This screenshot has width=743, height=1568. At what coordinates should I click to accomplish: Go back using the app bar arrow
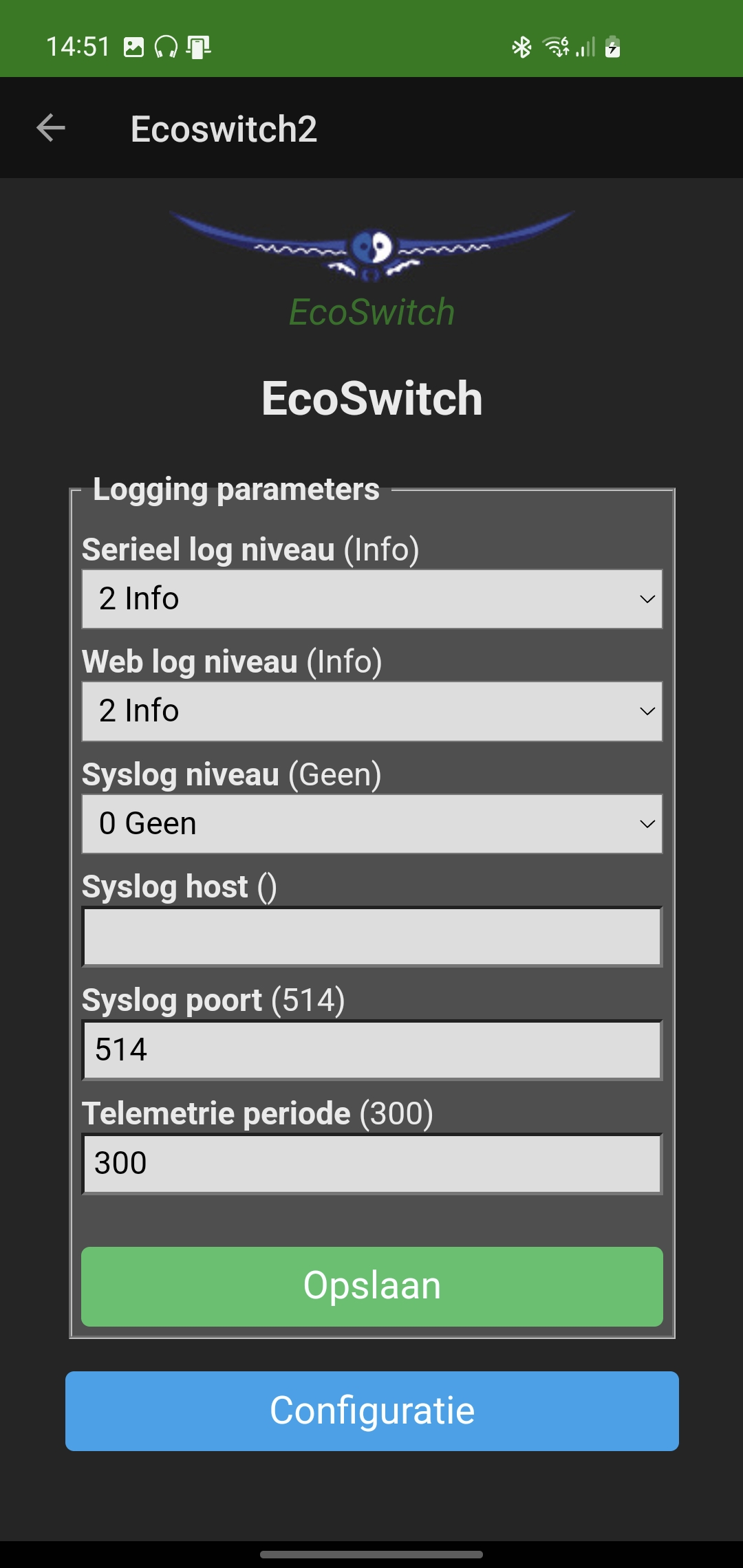[51, 128]
